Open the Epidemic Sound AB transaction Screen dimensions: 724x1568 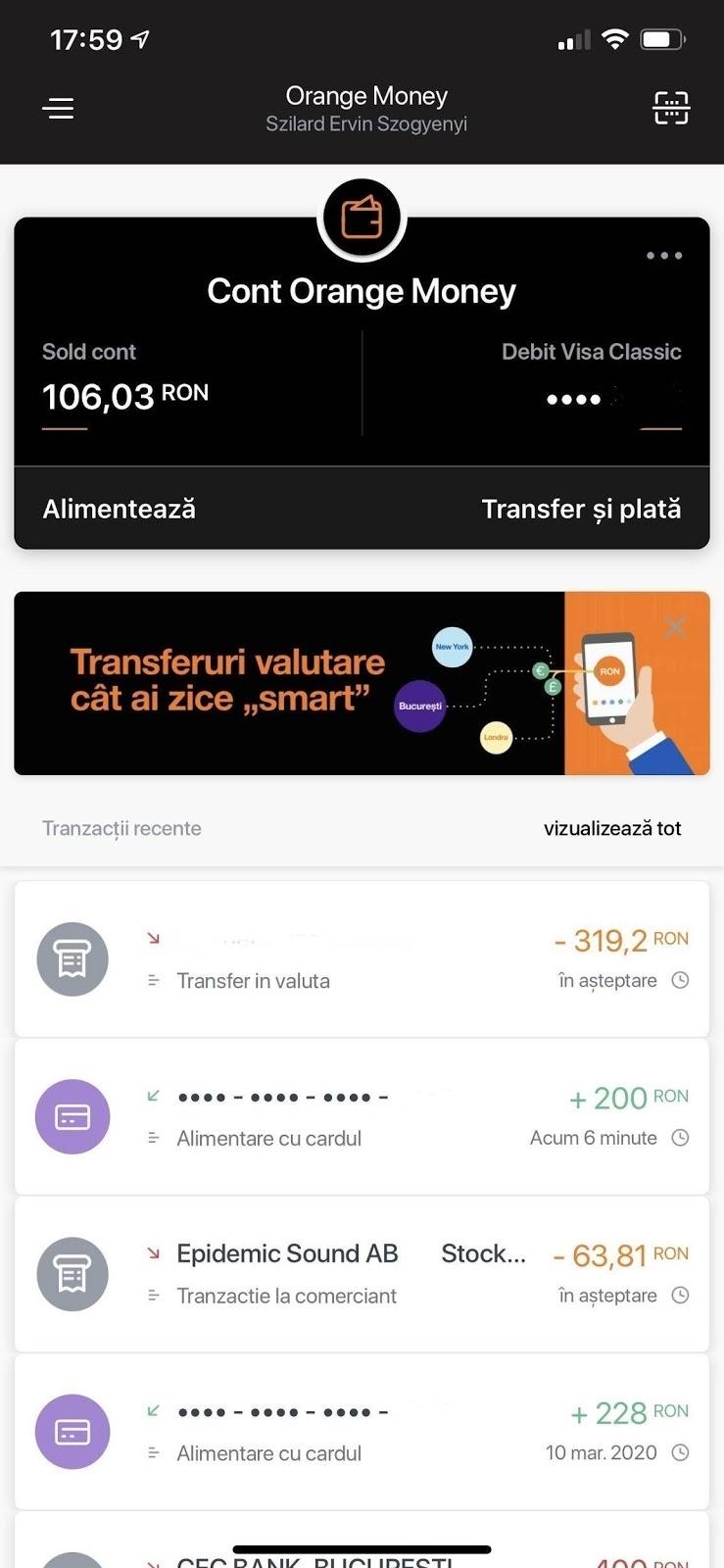(x=362, y=1274)
